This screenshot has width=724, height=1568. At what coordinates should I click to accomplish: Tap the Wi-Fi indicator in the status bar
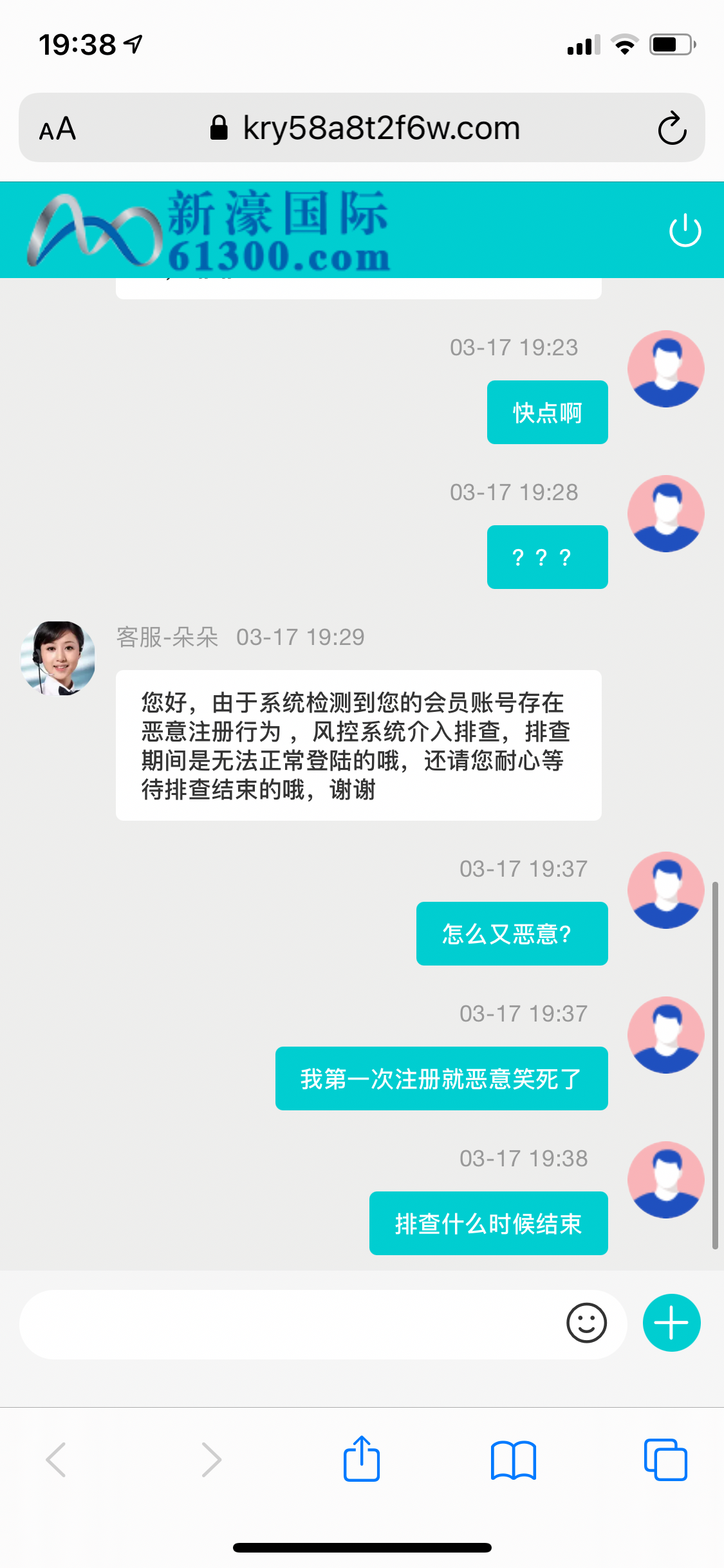coord(622,43)
